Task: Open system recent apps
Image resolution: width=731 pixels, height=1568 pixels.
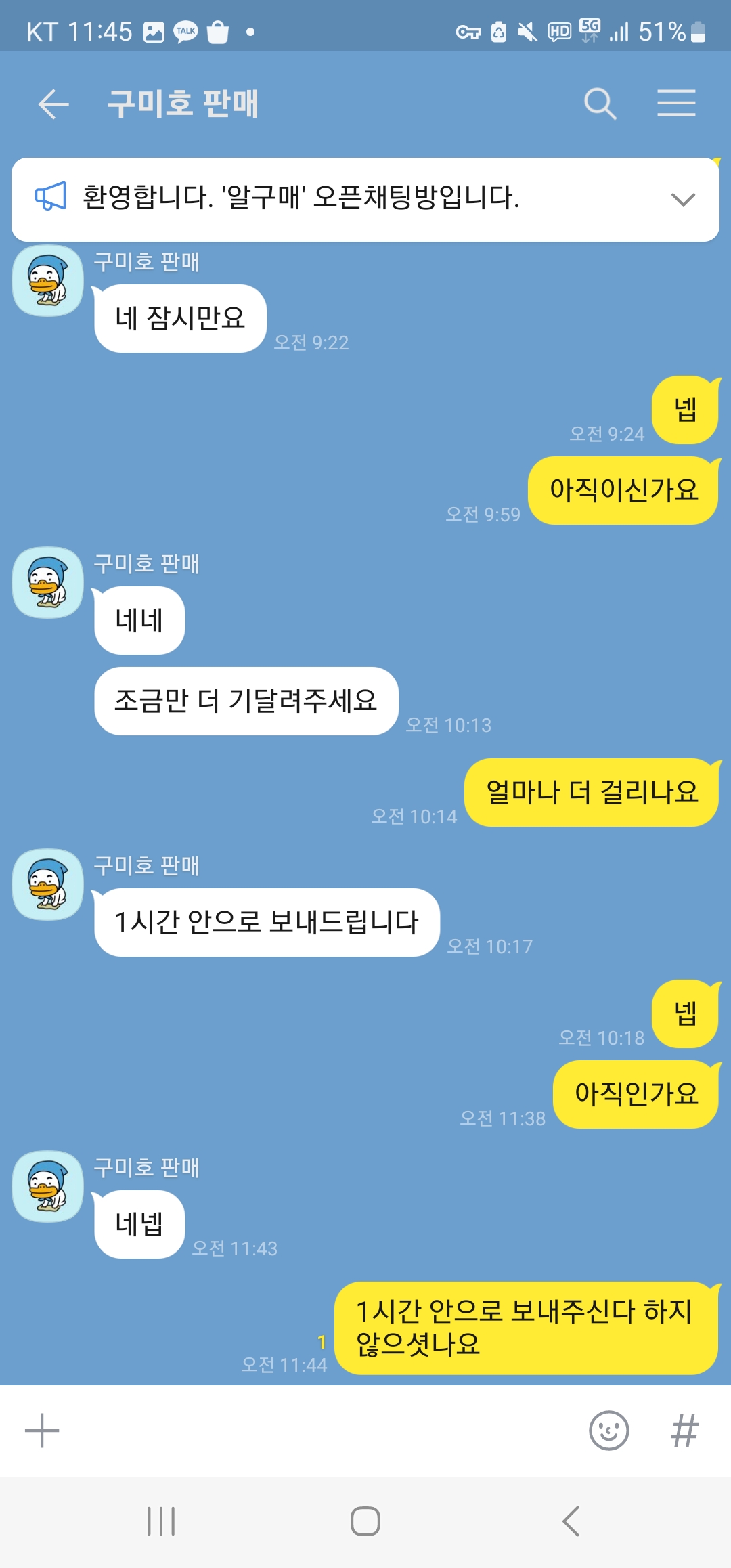Action: [x=161, y=1521]
